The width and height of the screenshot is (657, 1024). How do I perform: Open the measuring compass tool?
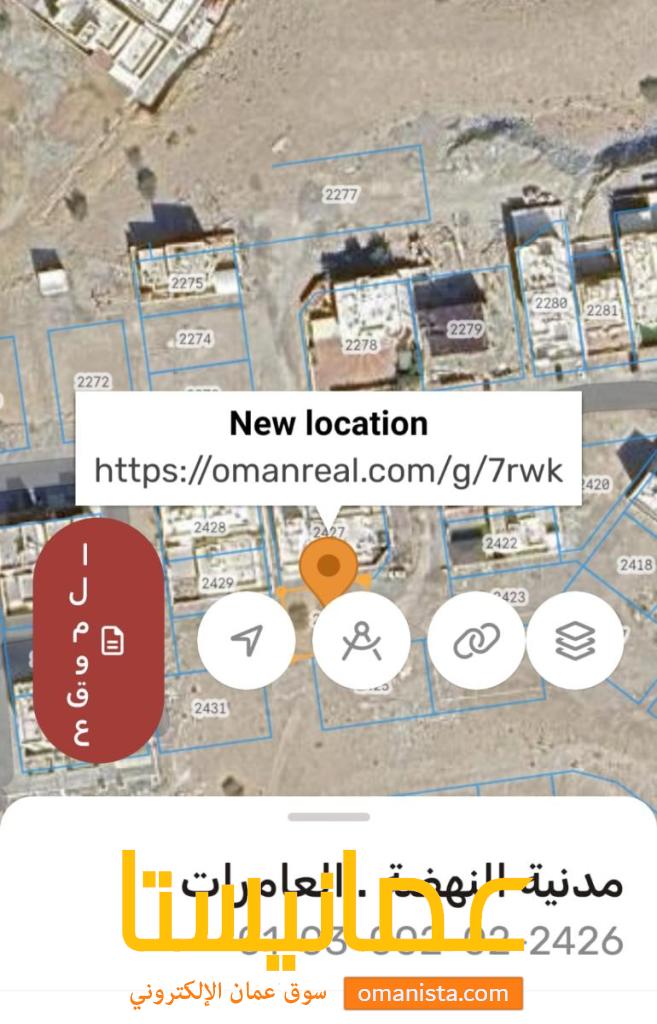pyautogui.click(x=361, y=640)
